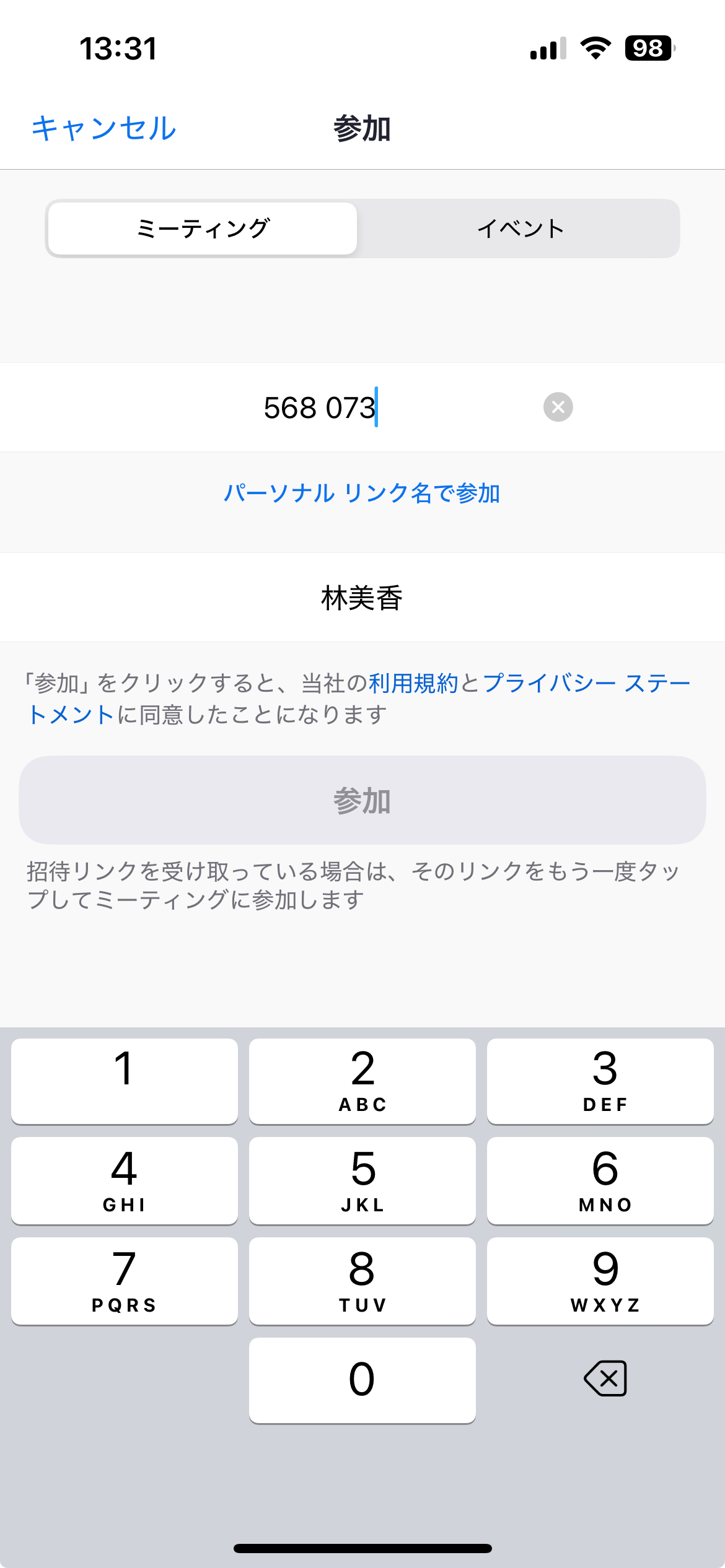Open the プライバシー ステートメント link
725x1568 pixels.
tap(586, 683)
